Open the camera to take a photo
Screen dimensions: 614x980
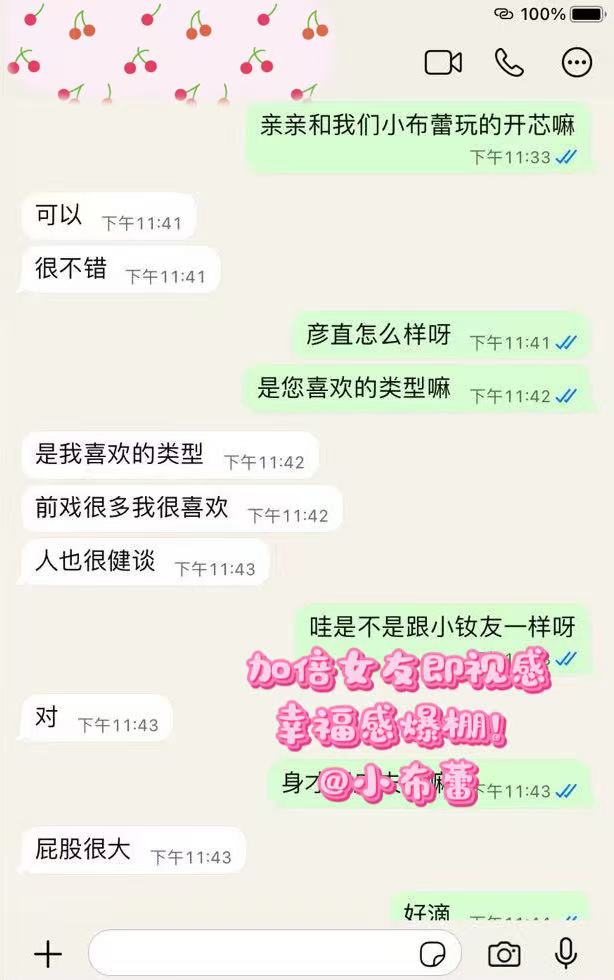coord(504,953)
